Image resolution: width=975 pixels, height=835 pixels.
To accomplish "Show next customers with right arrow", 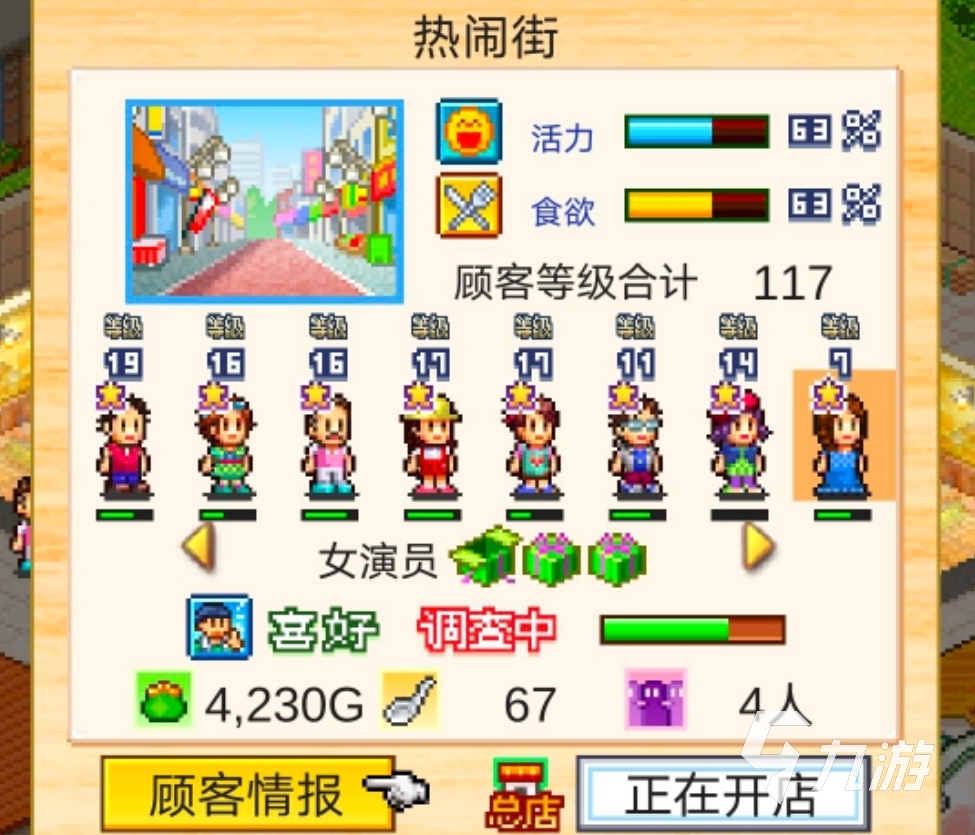I will tap(759, 548).
